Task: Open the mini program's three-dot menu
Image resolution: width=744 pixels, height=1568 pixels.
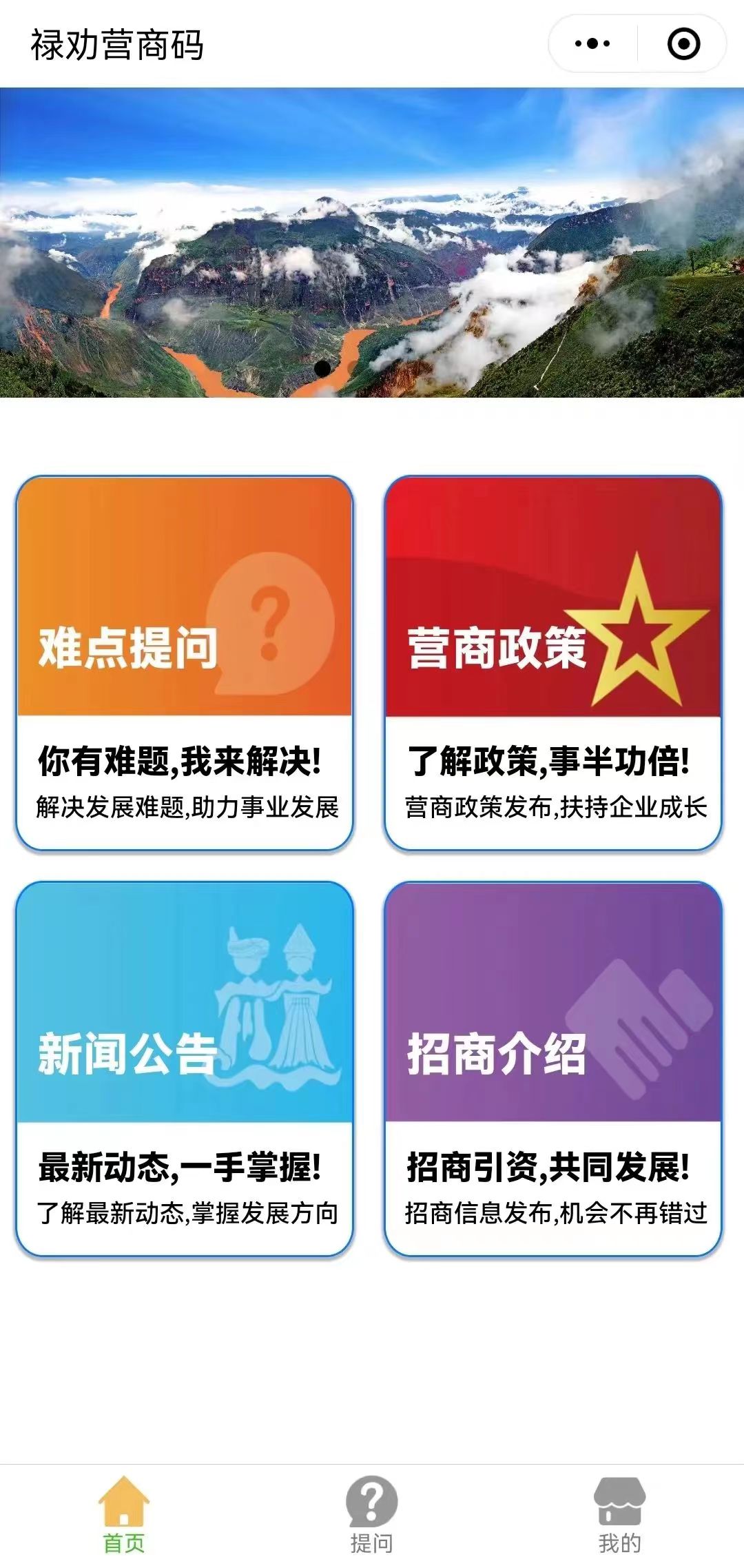Action: tap(592, 44)
